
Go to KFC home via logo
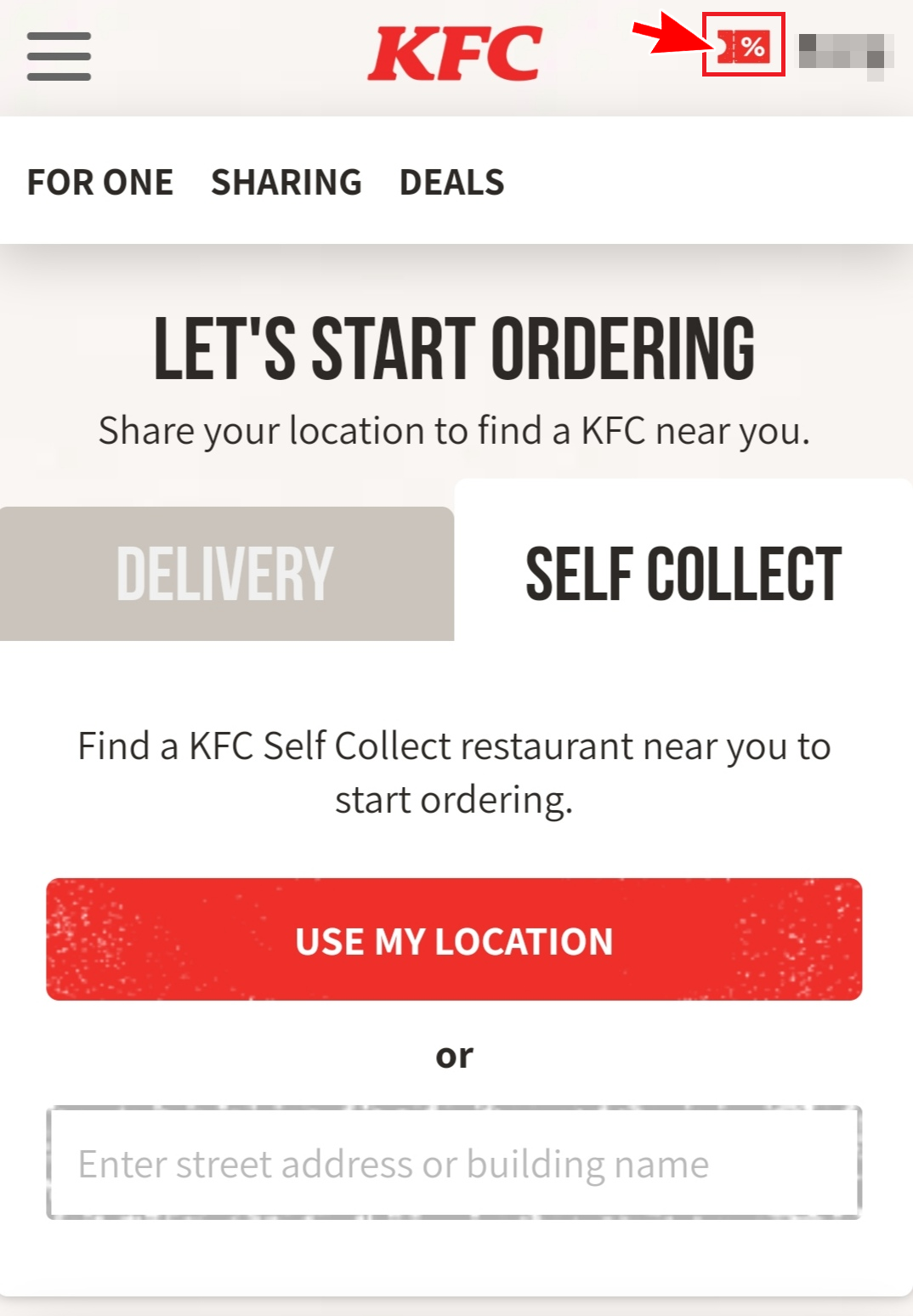455,54
